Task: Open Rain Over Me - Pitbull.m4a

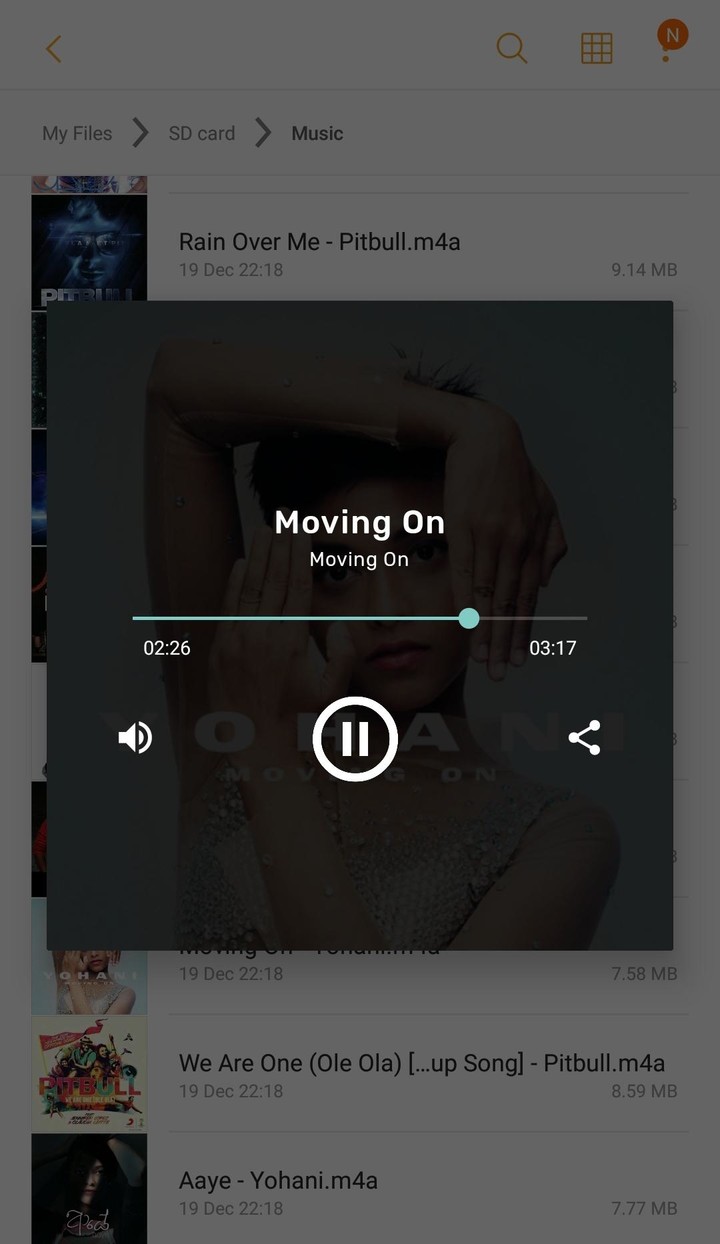Action: pyautogui.click(x=320, y=242)
